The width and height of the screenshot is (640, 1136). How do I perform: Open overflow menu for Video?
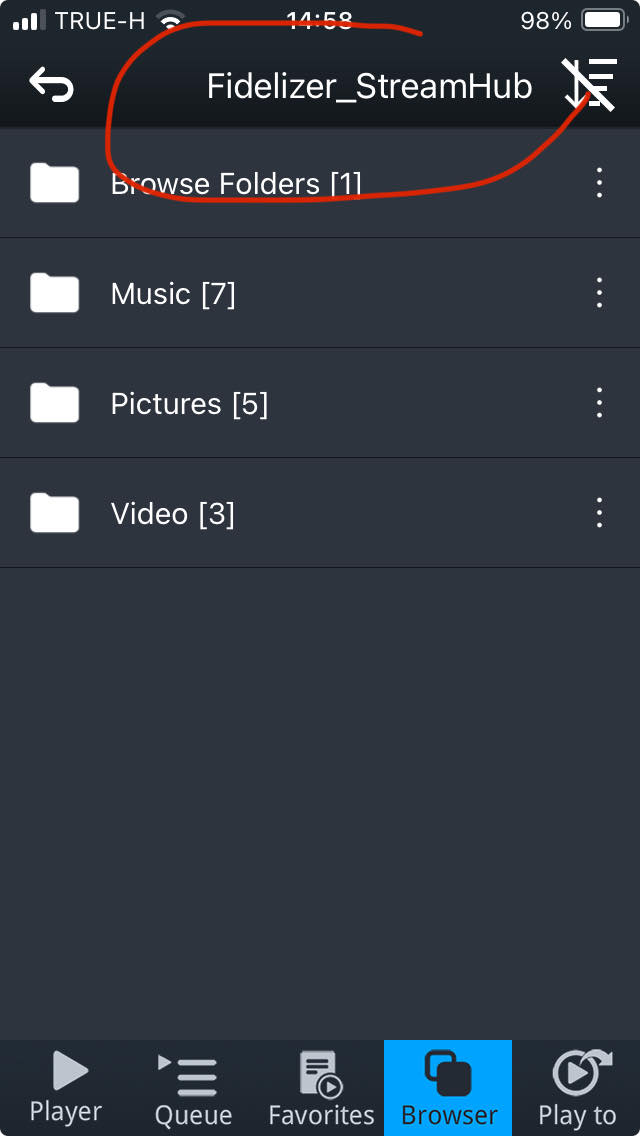pos(599,514)
